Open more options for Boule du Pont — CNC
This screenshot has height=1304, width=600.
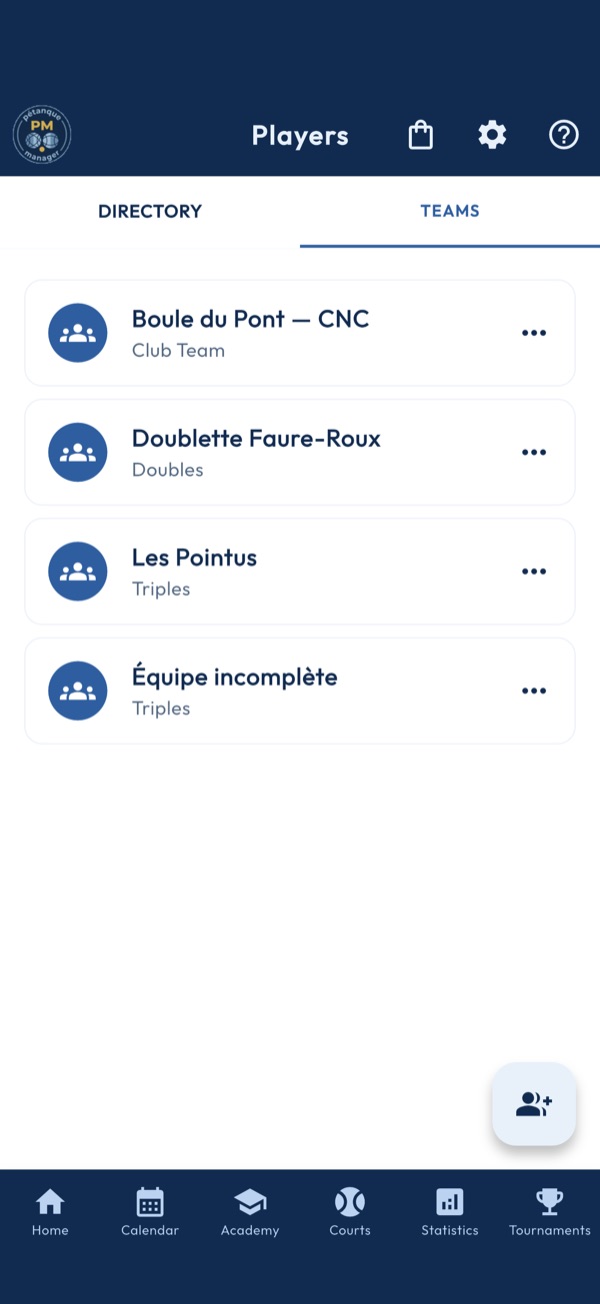point(534,333)
